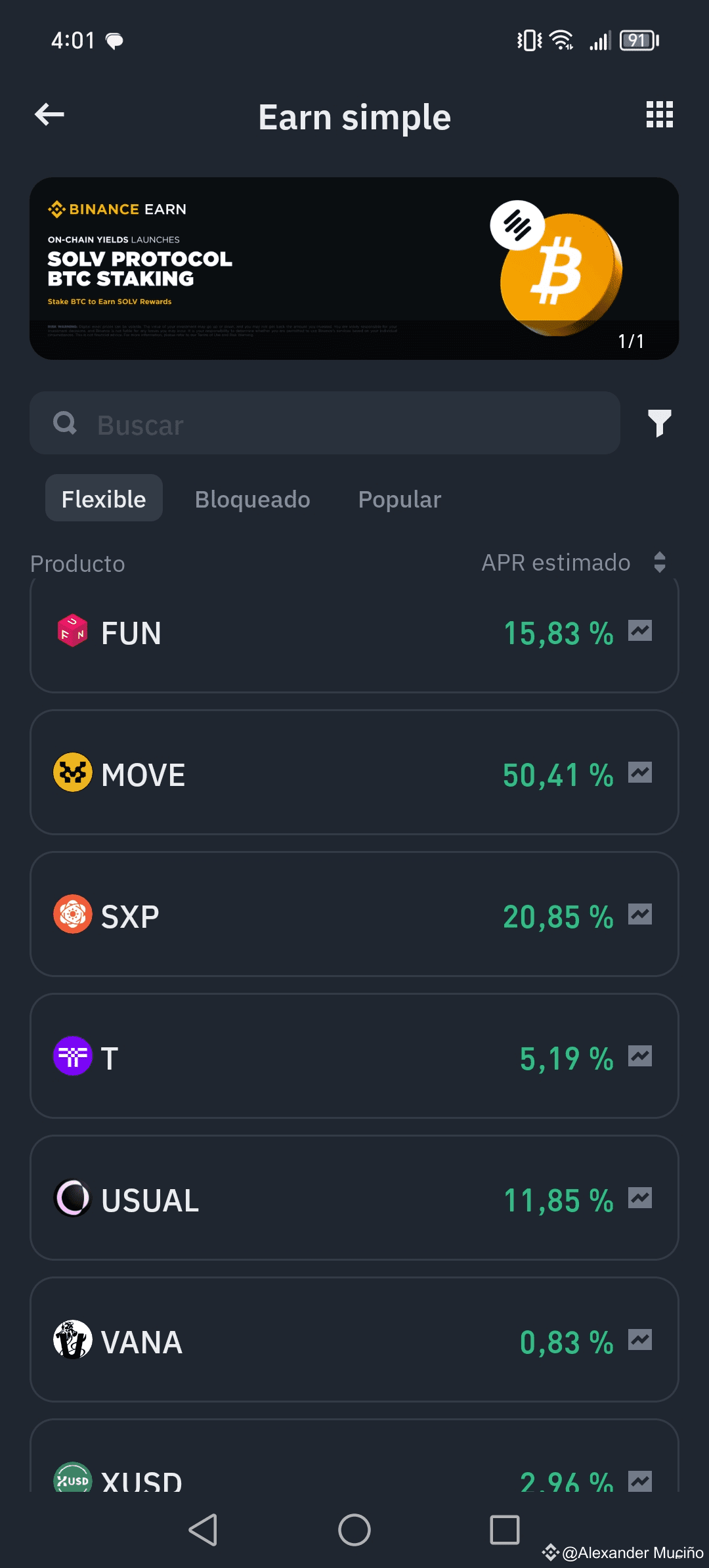This screenshot has height=1568, width=709.
Task: Open the Solv Protocol BTC Staking banner
Action: pyautogui.click(x=354, y=268)
